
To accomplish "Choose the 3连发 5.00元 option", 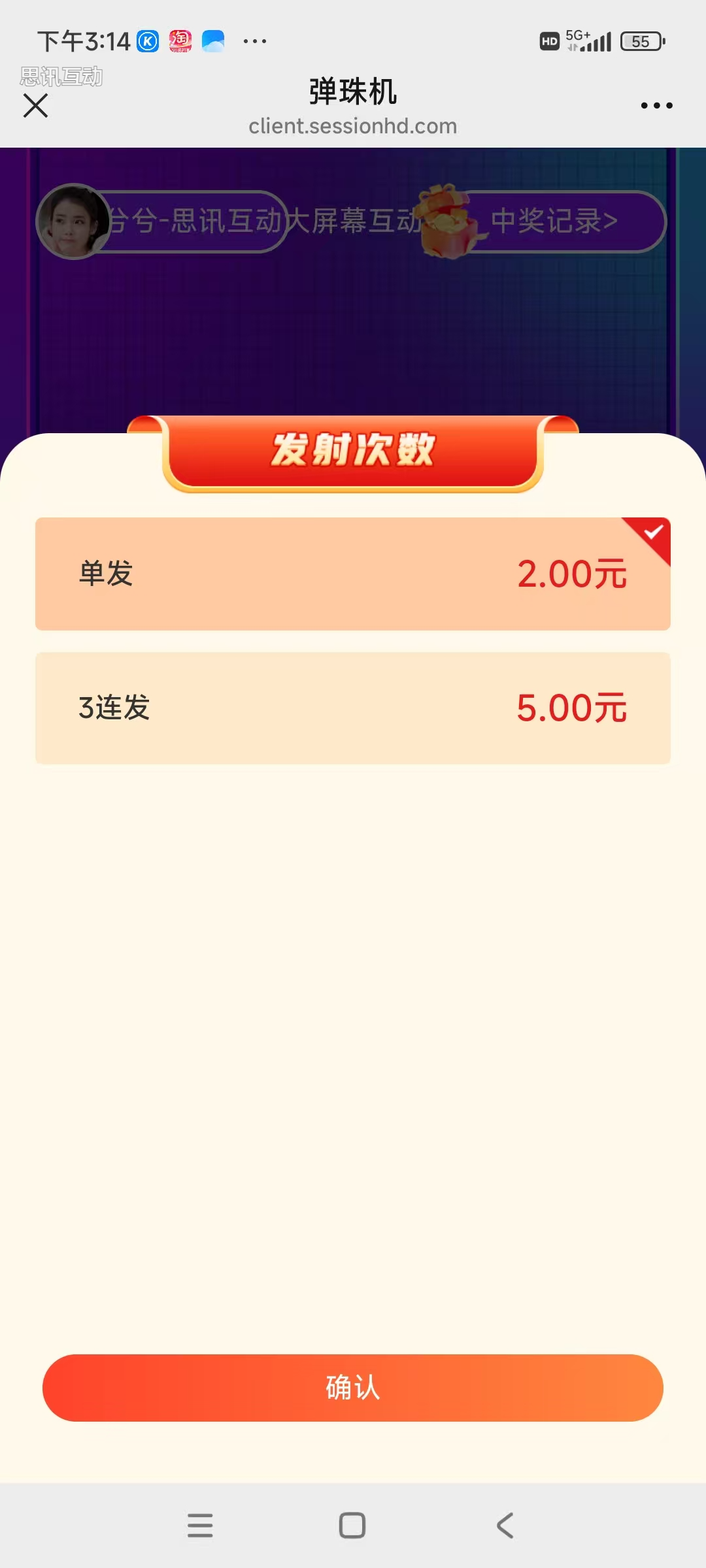I will [x=353, y=708].
